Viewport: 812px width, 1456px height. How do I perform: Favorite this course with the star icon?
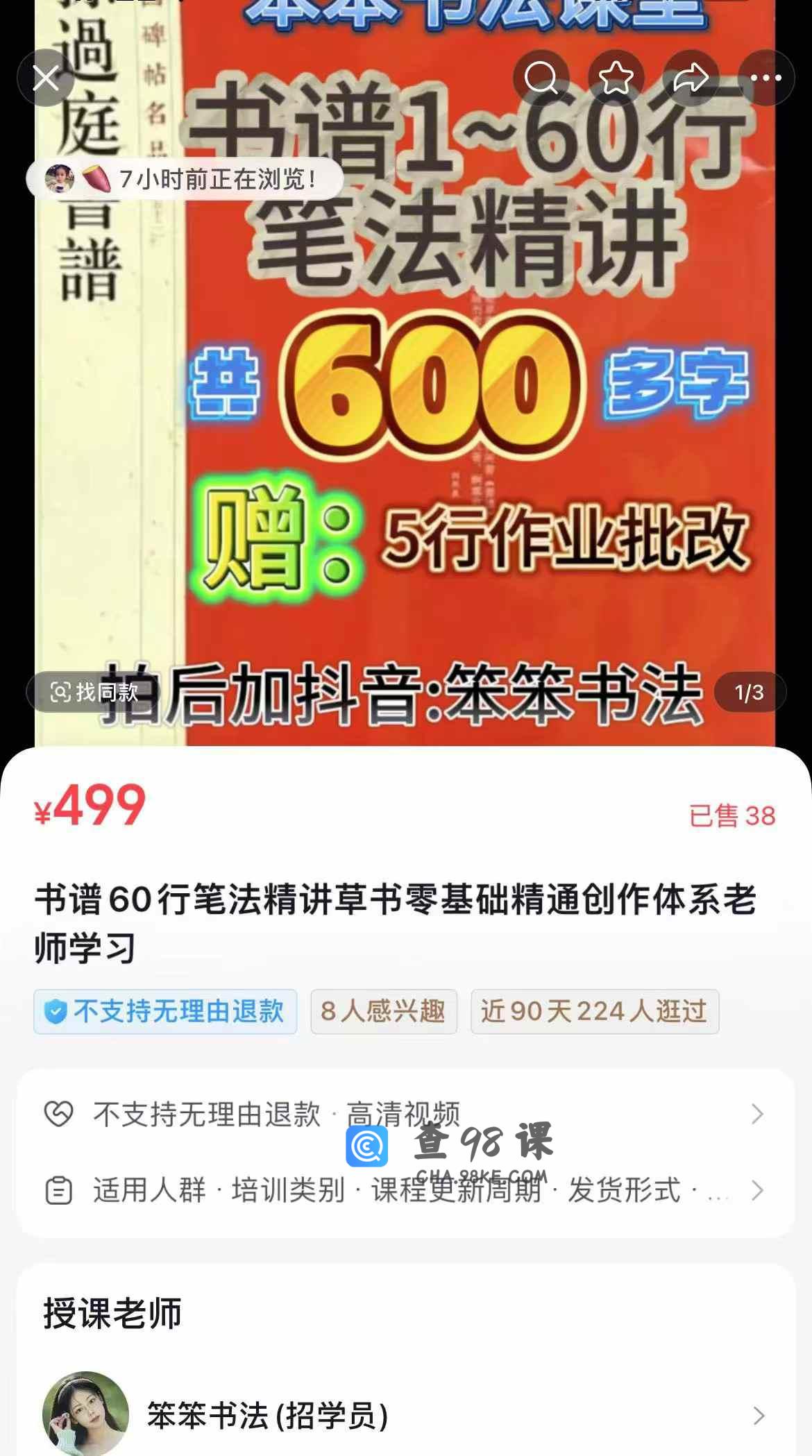(x=616, y=78)
